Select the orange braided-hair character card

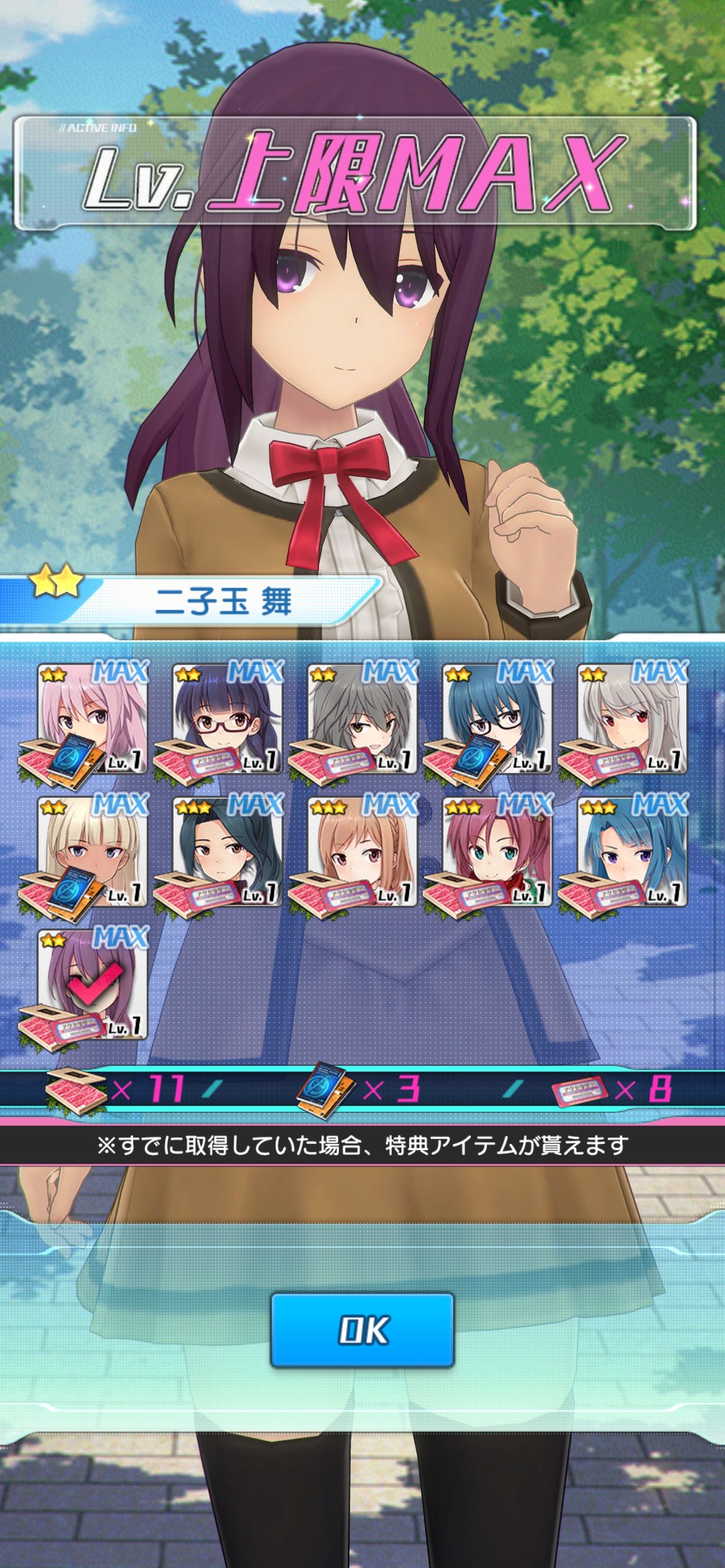[x=362, y=852]
